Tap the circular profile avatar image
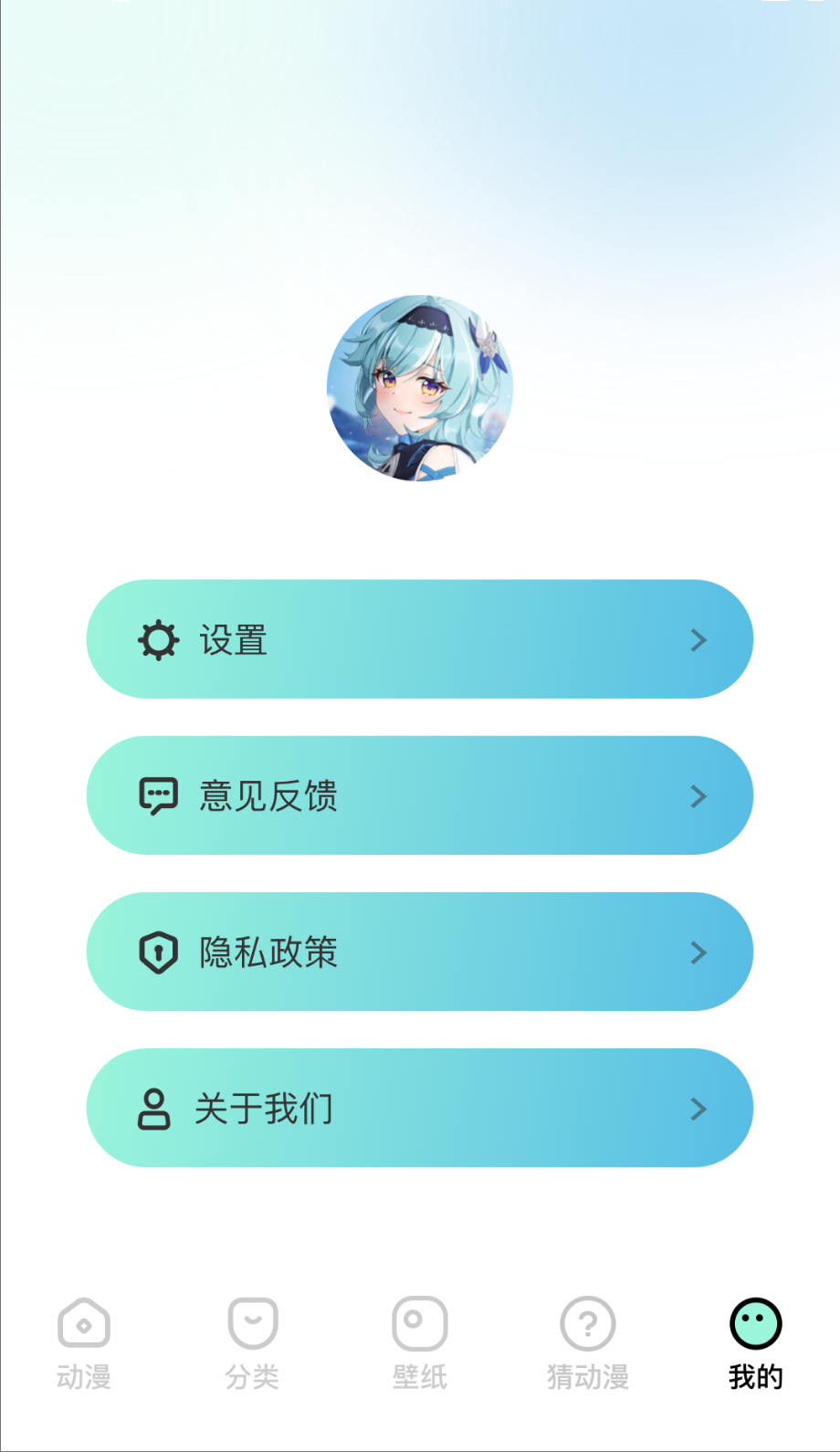 (x=419, y=386)
